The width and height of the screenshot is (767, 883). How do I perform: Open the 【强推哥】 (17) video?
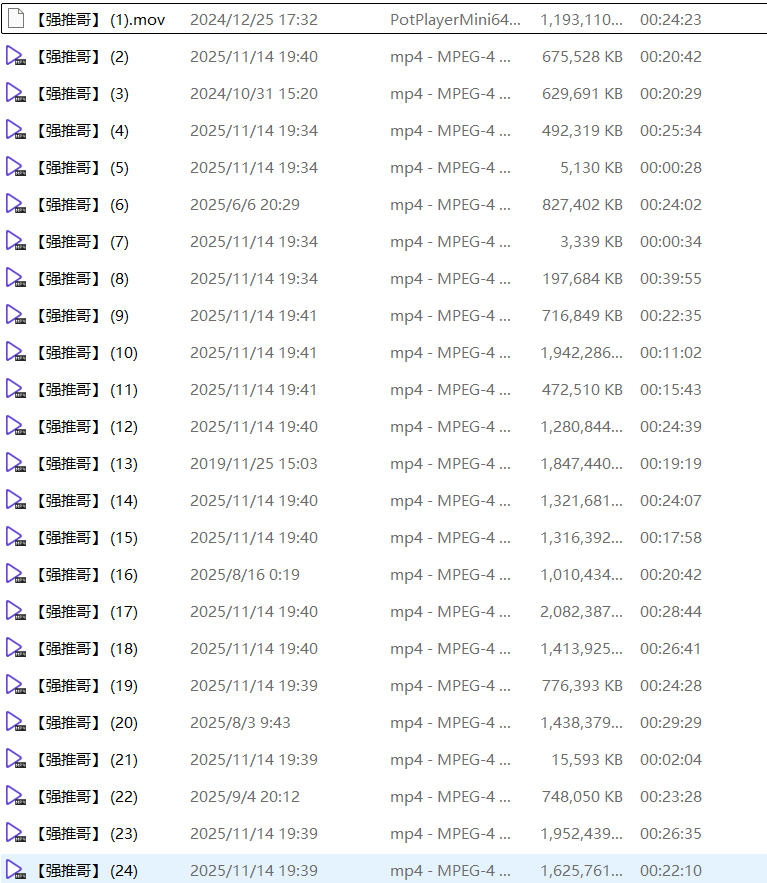[x=85, y=612]
